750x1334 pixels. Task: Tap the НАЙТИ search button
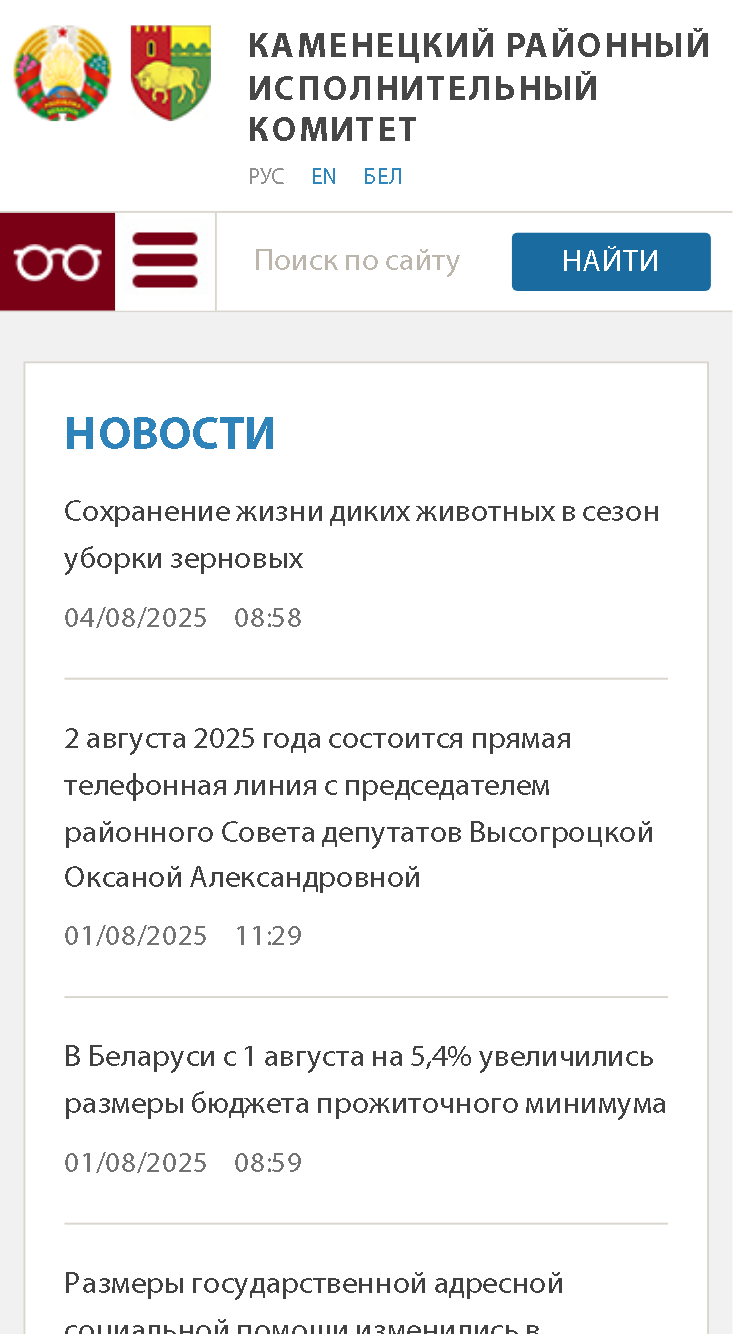[610, 262]
